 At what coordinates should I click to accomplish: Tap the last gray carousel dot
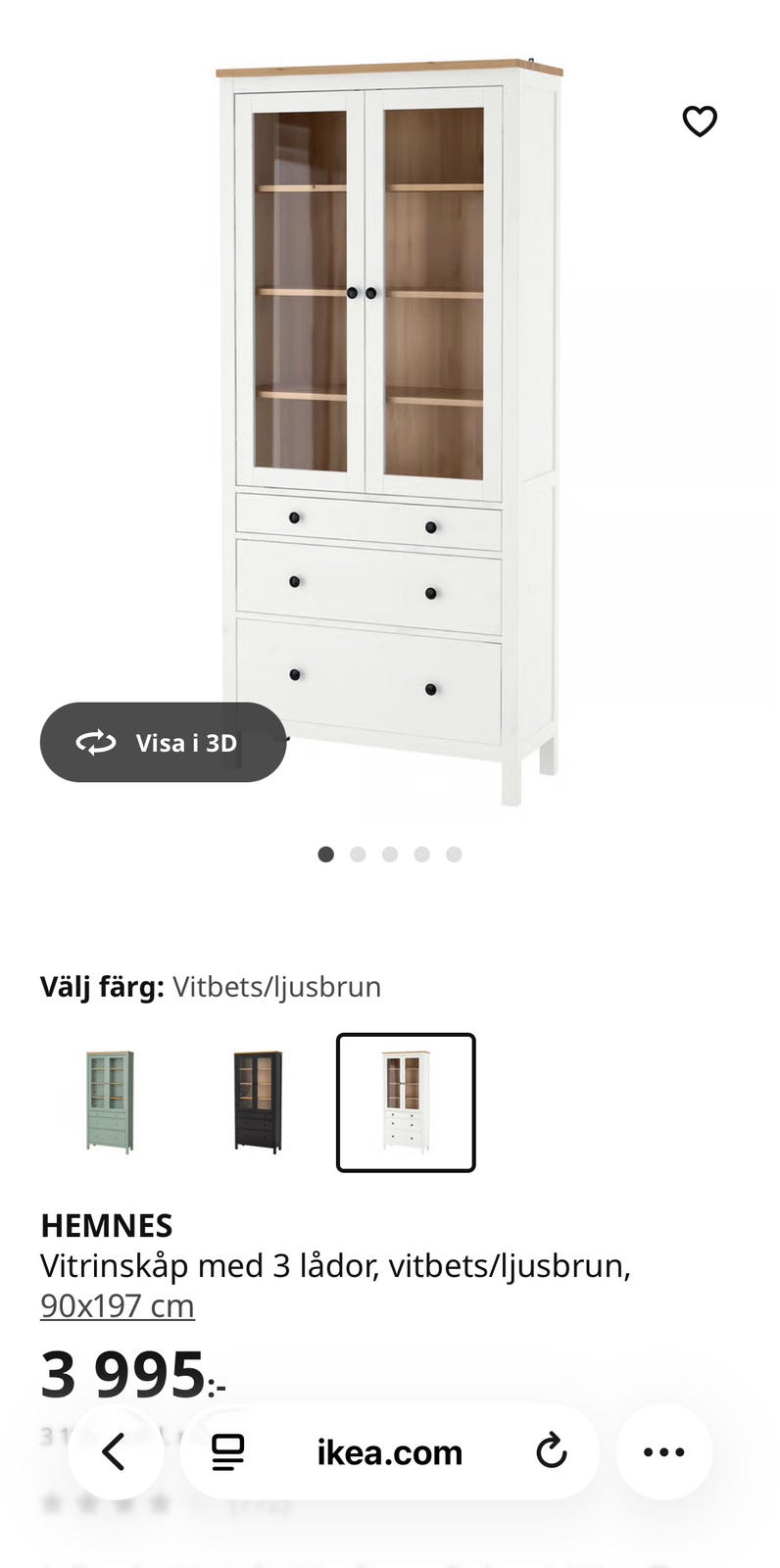[x=454, y=854]
